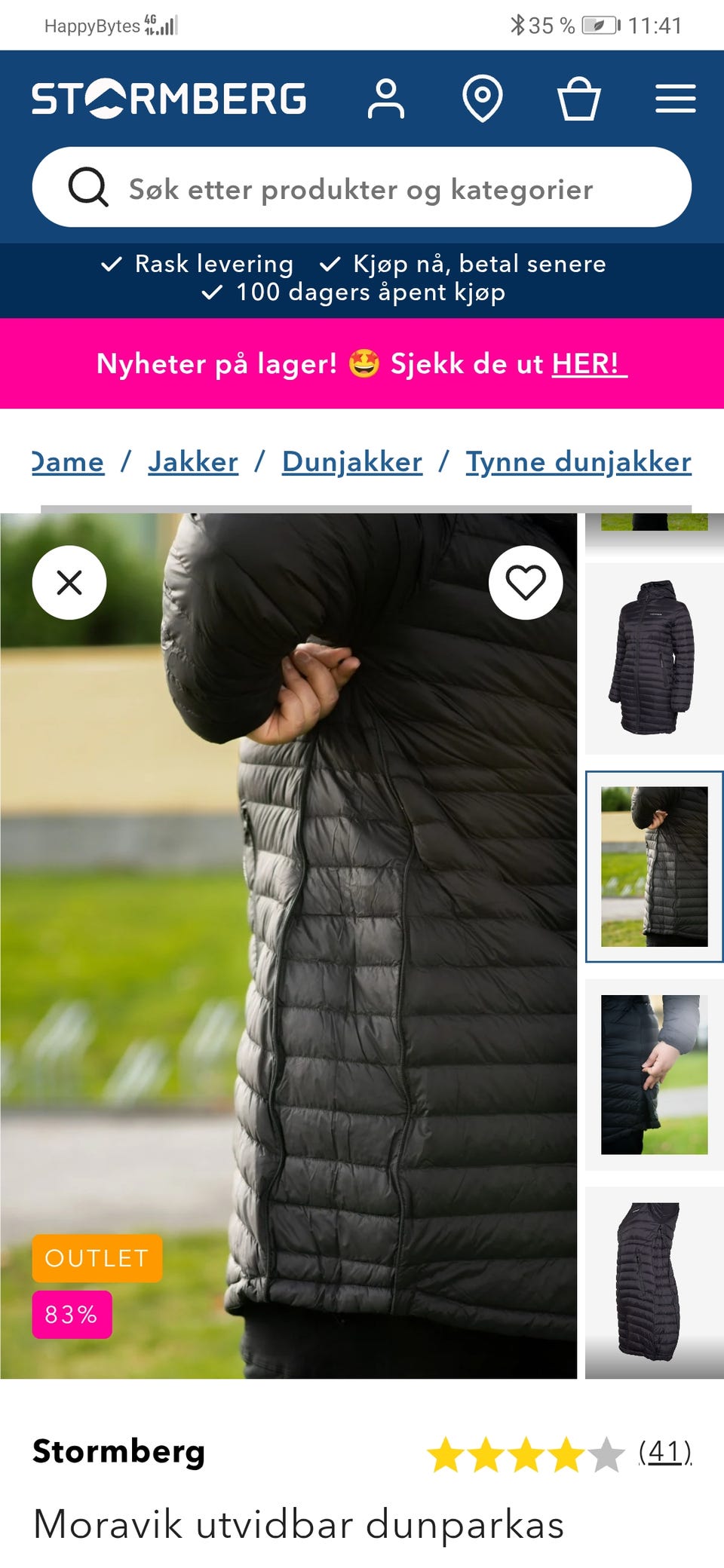Expand the Jakker breadcrumb

[x=193, y=462]
